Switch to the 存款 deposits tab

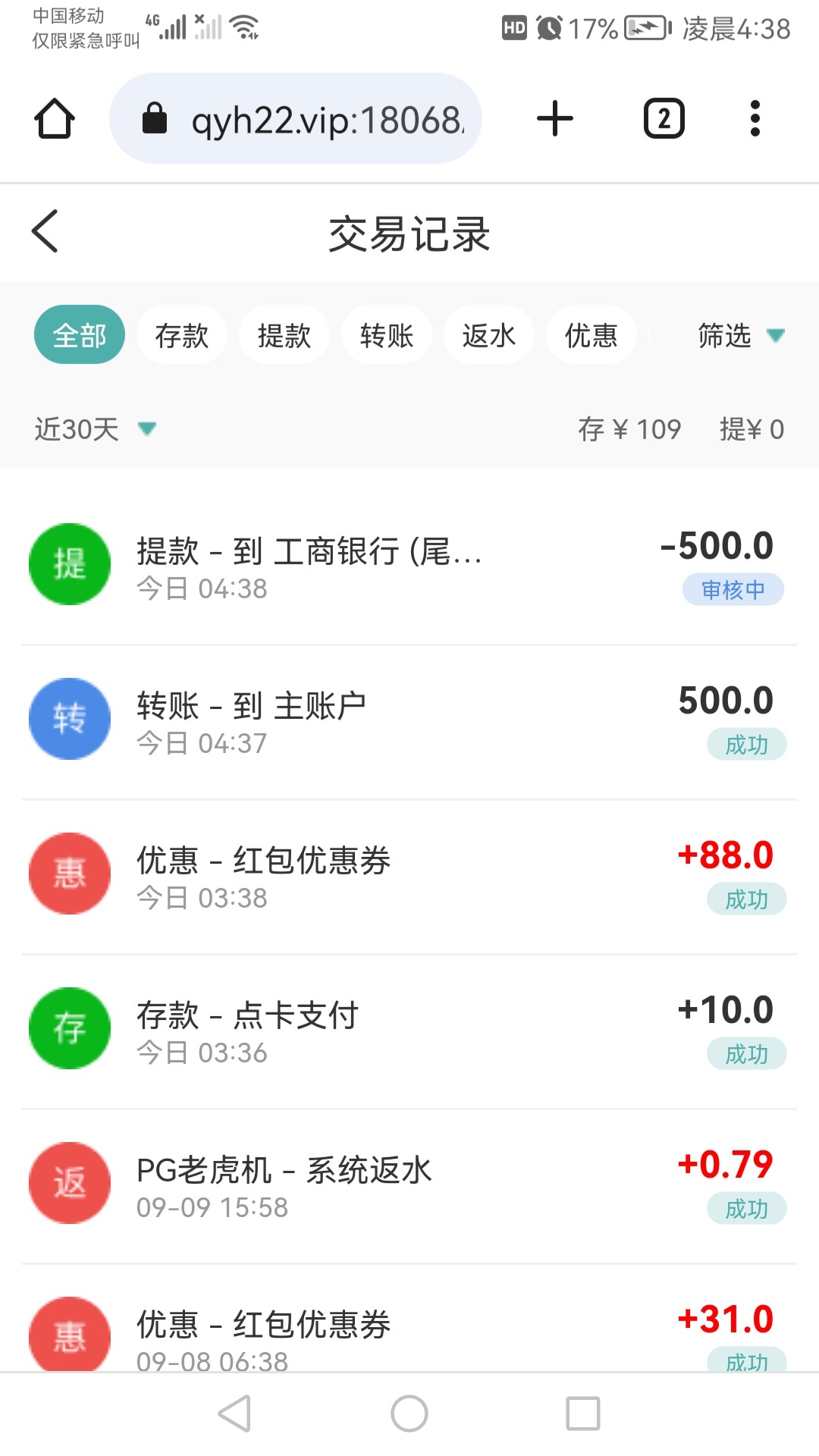[x=182, y=334]
